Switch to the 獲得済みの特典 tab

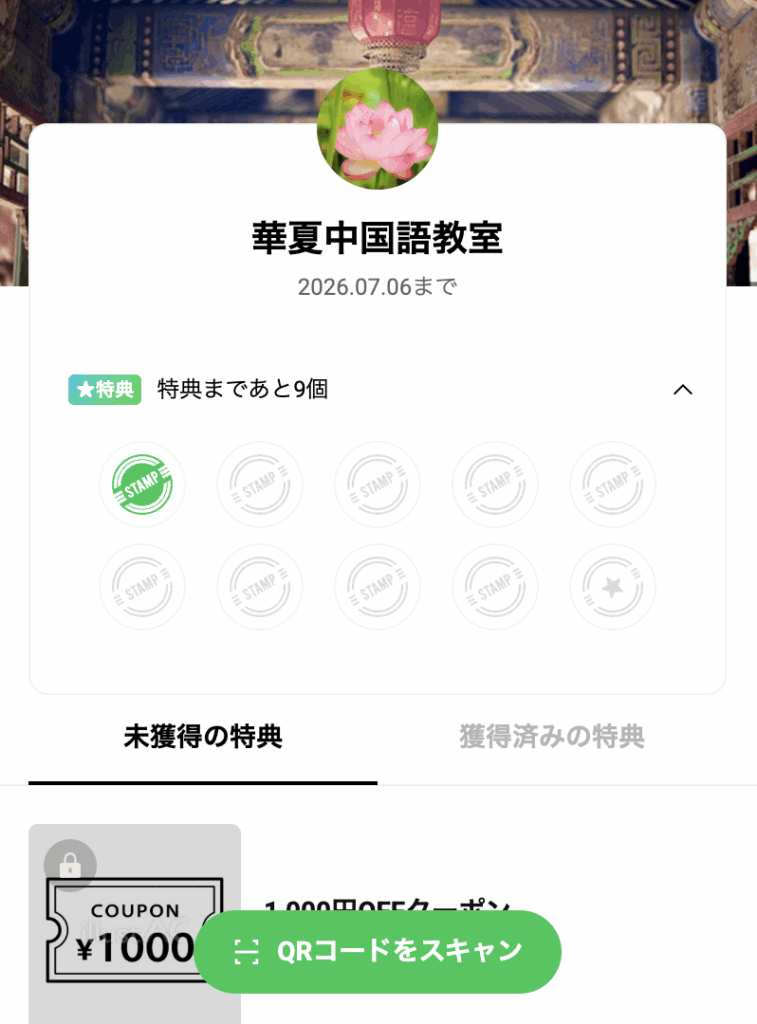[552, 738]
